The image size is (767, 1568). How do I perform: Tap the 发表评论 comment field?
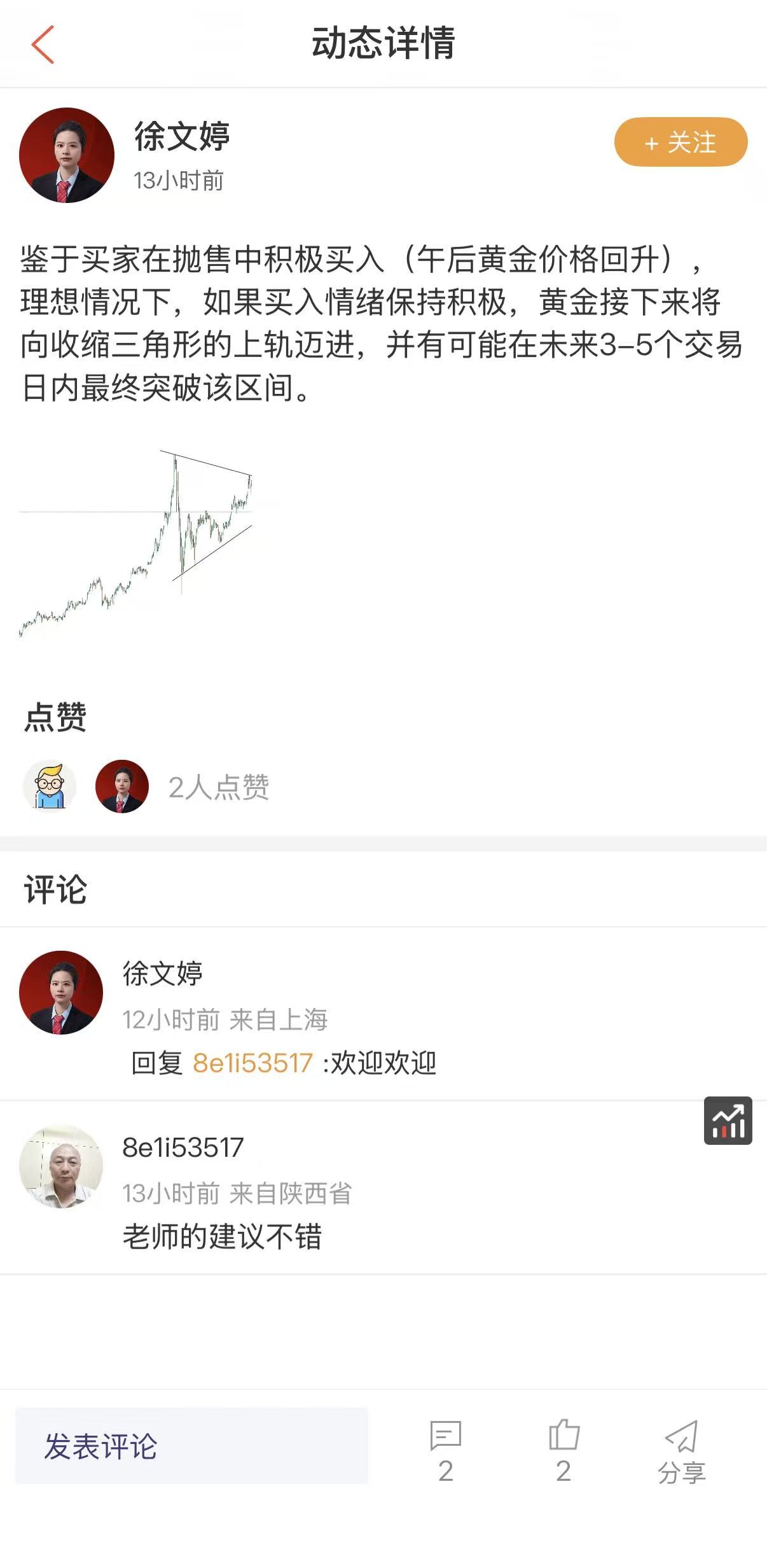point(191,1446)
